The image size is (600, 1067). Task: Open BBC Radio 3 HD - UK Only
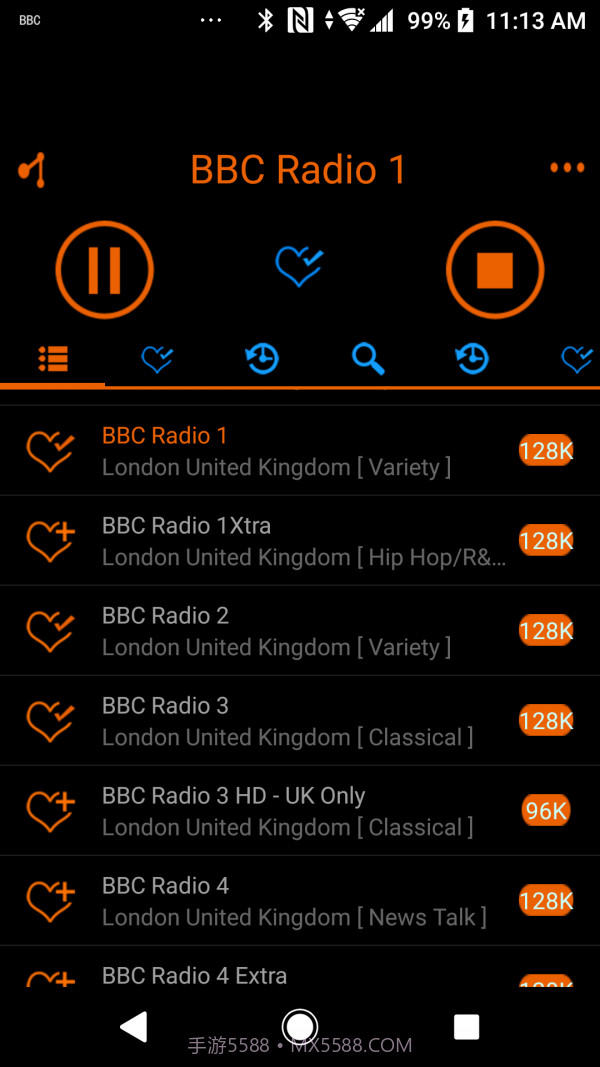pyautogui.click(x=300, y=811)
